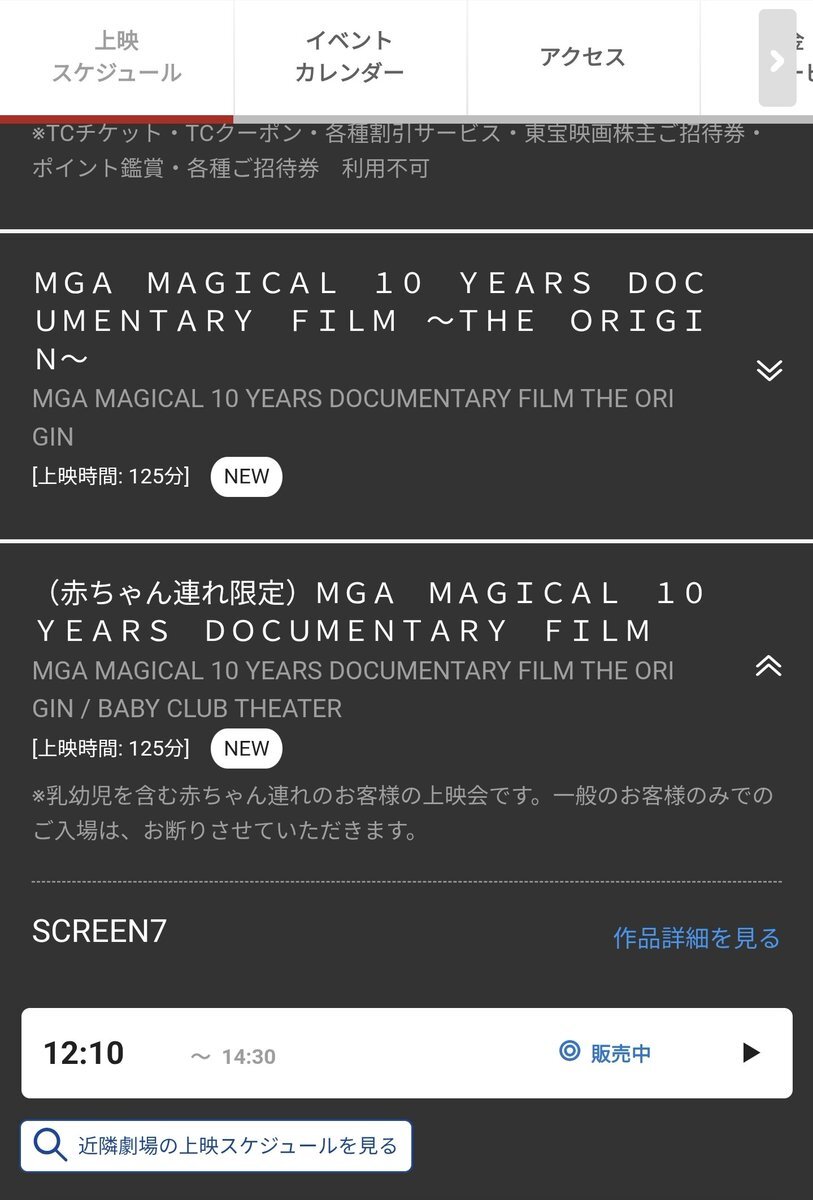Open the イベントカレンダー tab
Image resolution: width=813 pixels, height=1200 pixels.
point(350,57)
